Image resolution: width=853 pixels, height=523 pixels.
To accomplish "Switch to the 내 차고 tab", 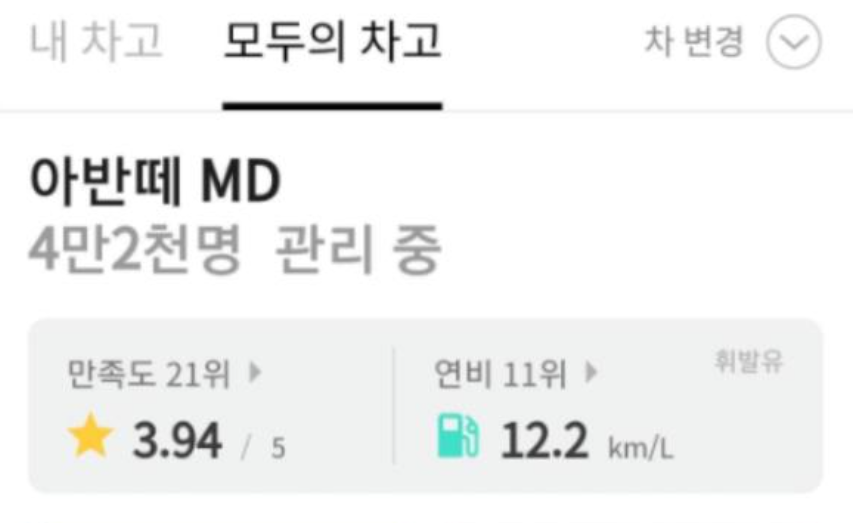I will click(x=96, y=44).
